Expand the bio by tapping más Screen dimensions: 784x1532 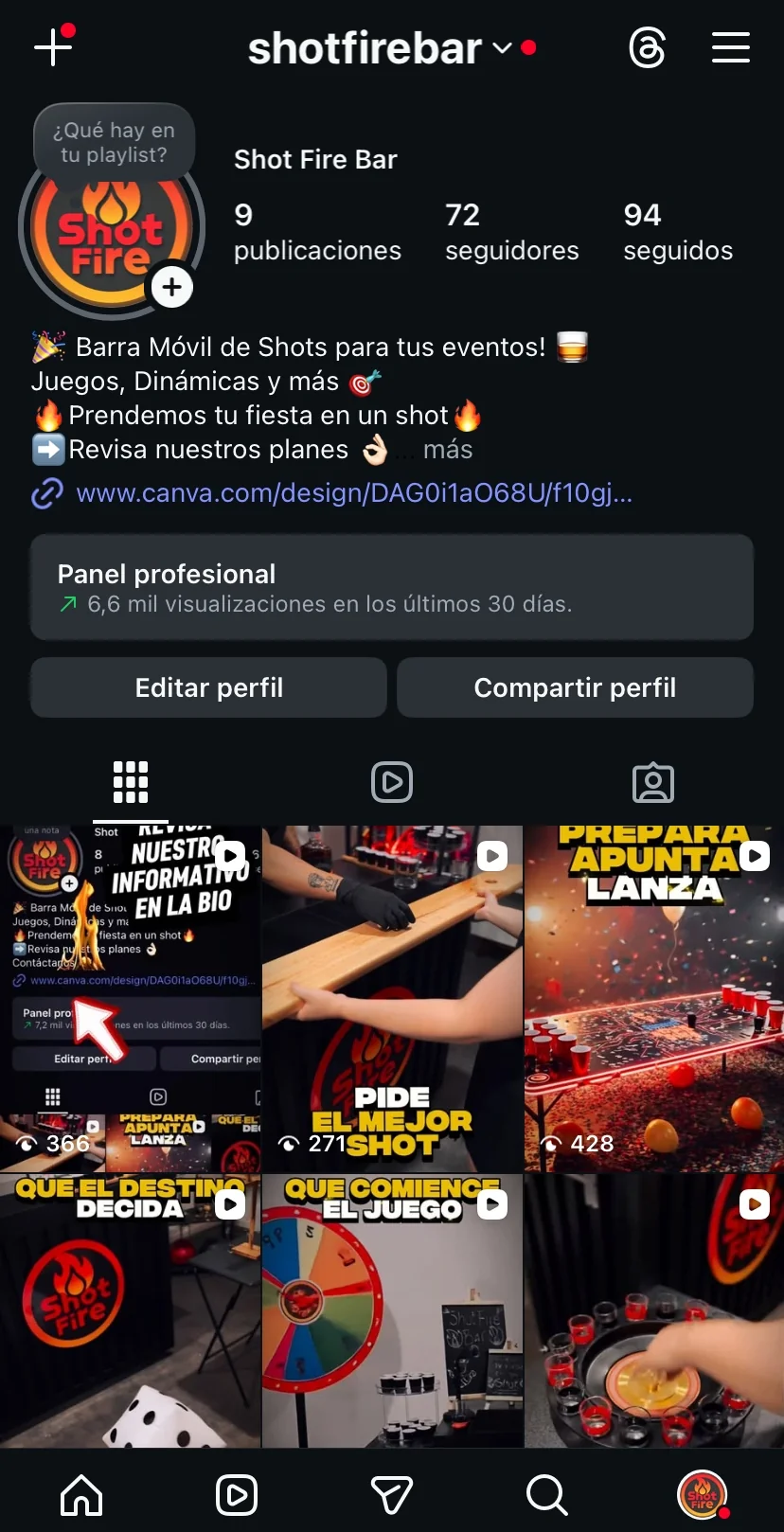[x=445, y=450]
